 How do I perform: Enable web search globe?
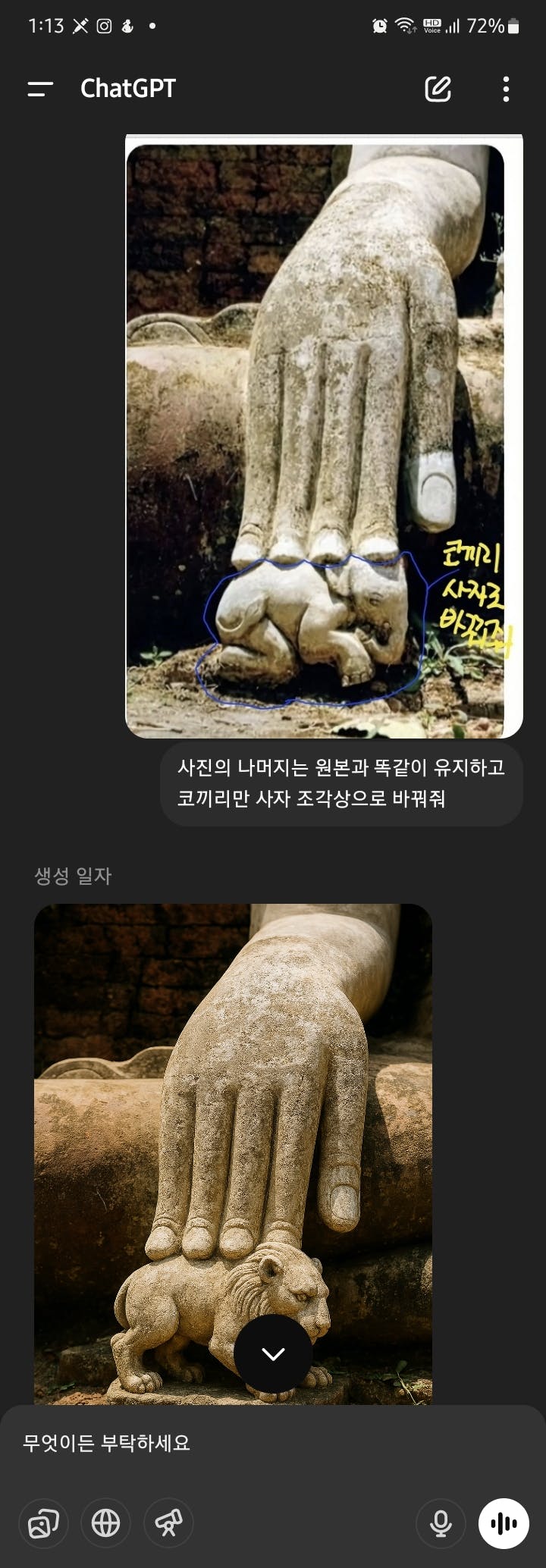[x=105, y=1522]
